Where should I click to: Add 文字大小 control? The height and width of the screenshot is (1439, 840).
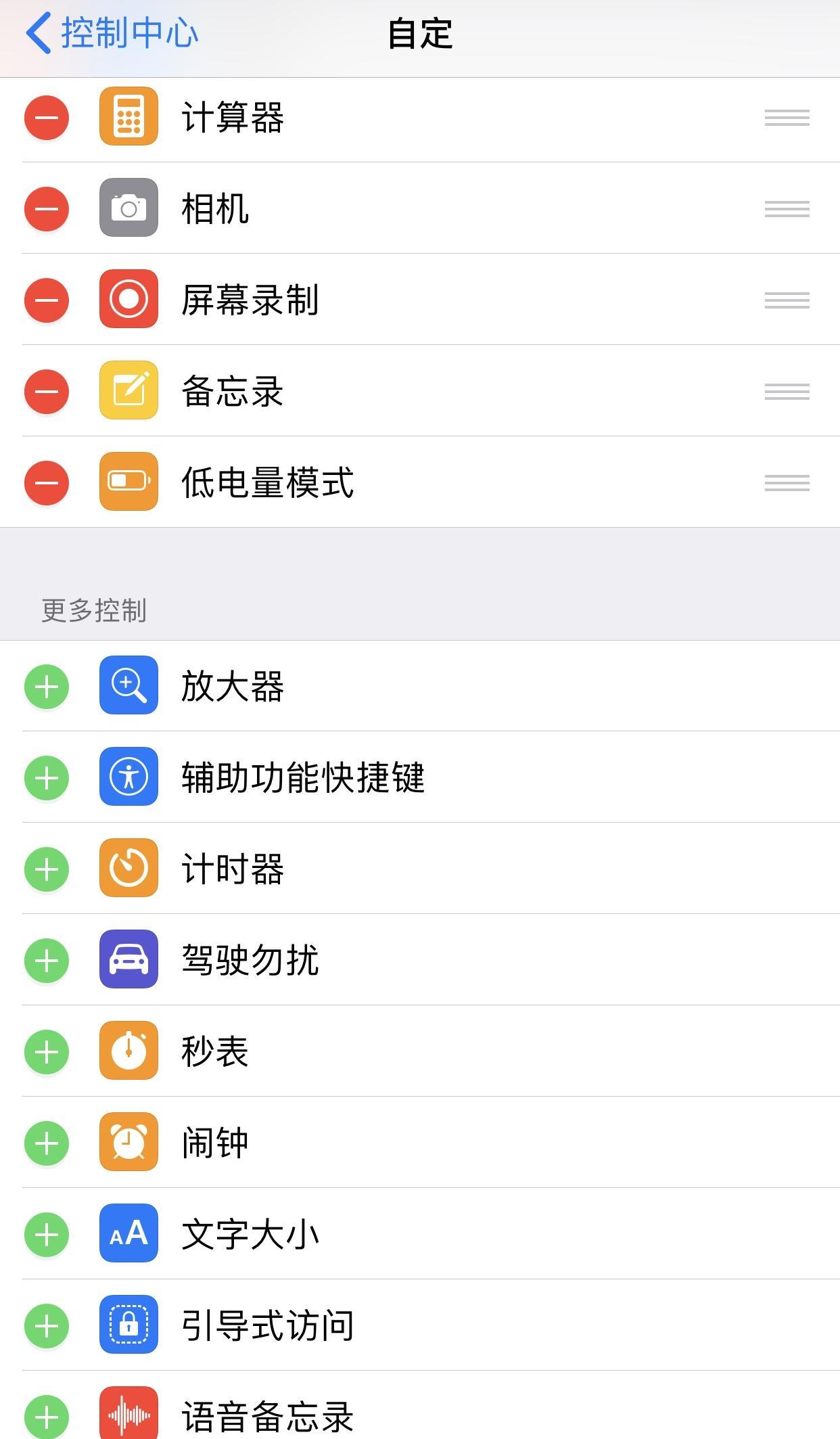coord(47,1235)
